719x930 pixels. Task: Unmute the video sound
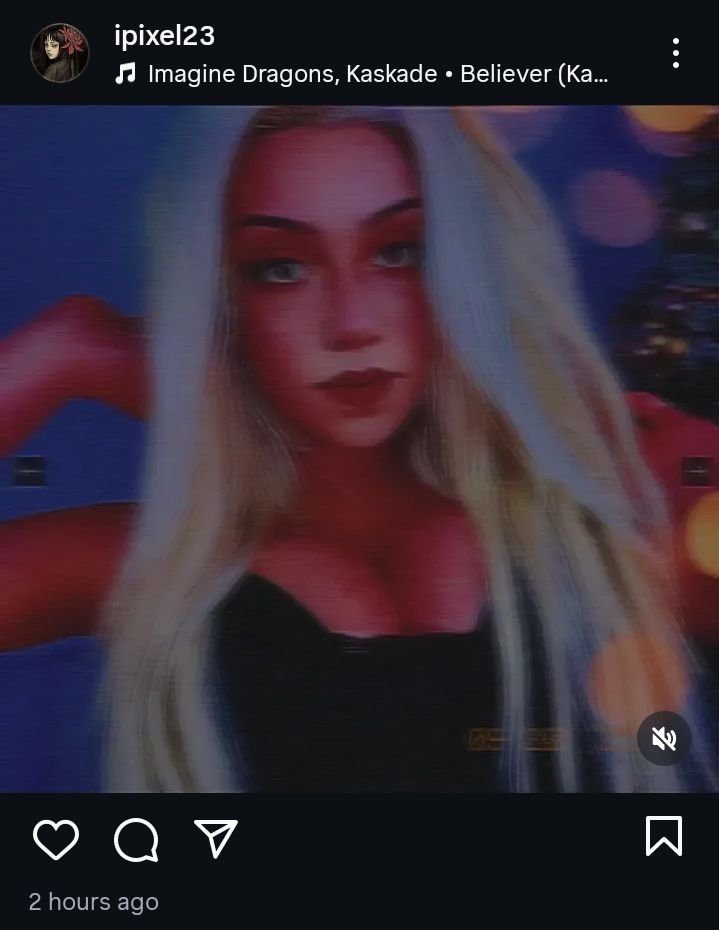tap(664, 739)
